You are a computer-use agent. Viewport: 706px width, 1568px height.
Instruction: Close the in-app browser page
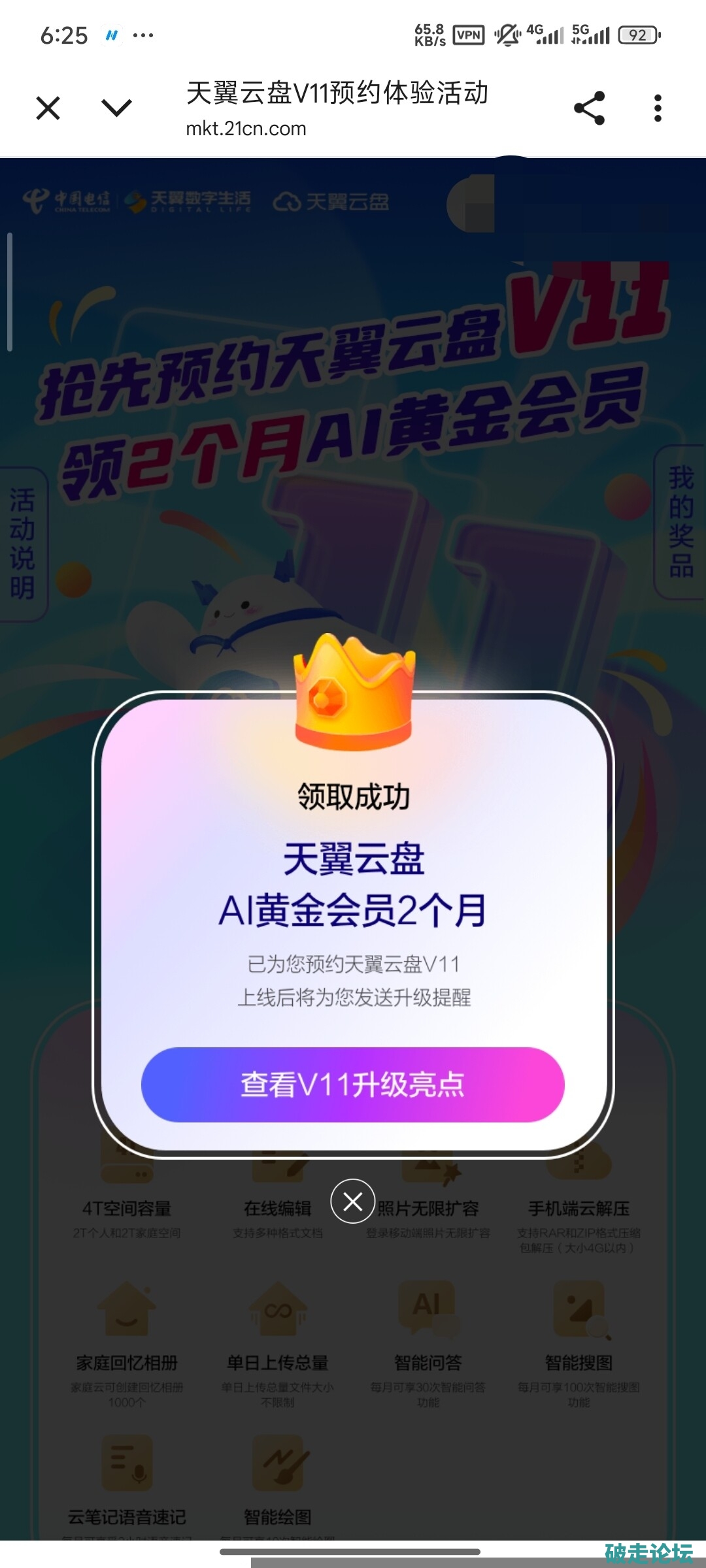(48, 108)
